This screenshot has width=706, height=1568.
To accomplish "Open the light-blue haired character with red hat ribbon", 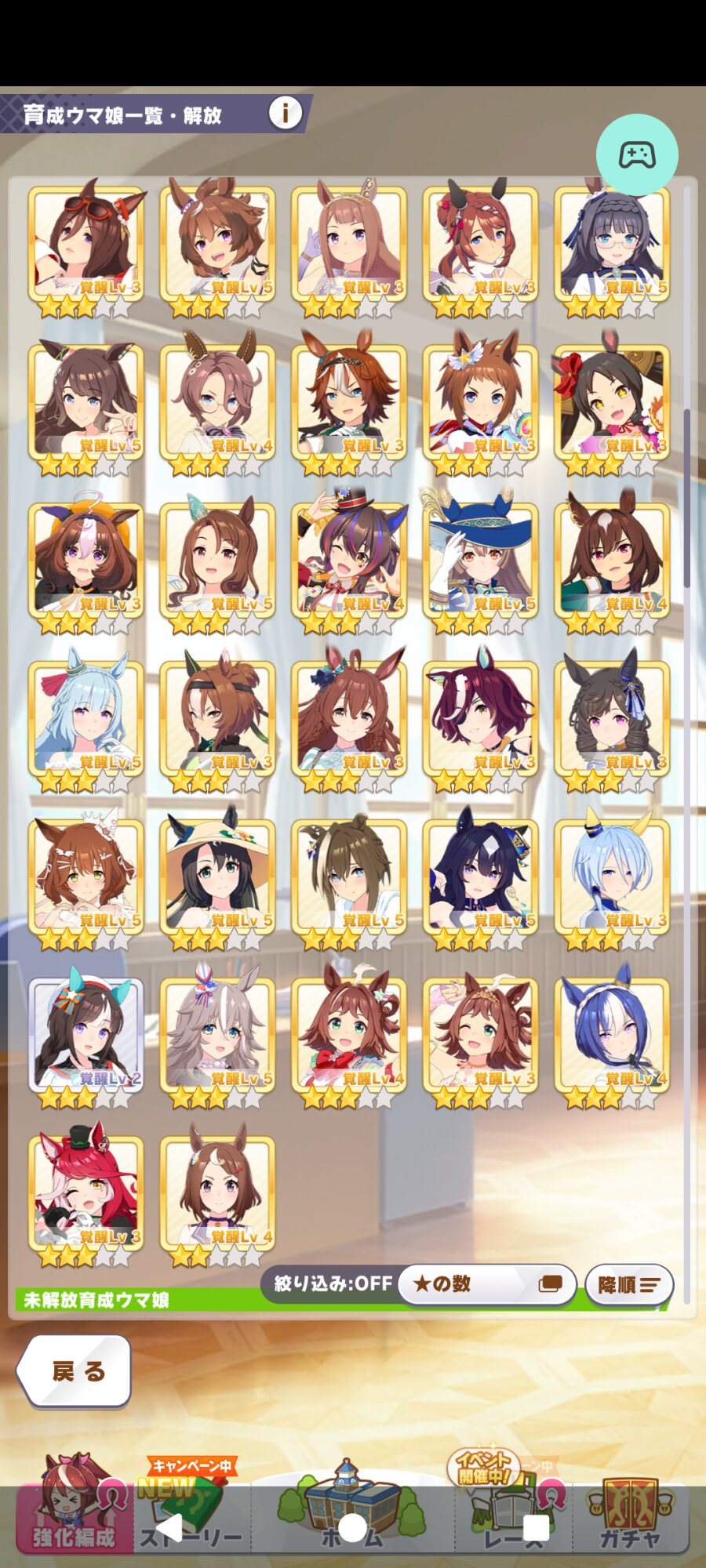I will (86, 721).
